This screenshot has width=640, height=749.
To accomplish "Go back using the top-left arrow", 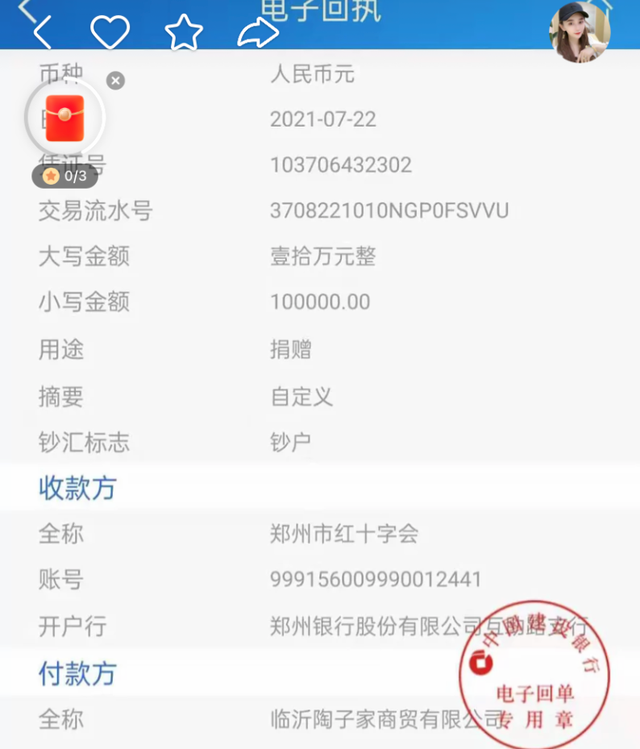I will tap(41, 32).
